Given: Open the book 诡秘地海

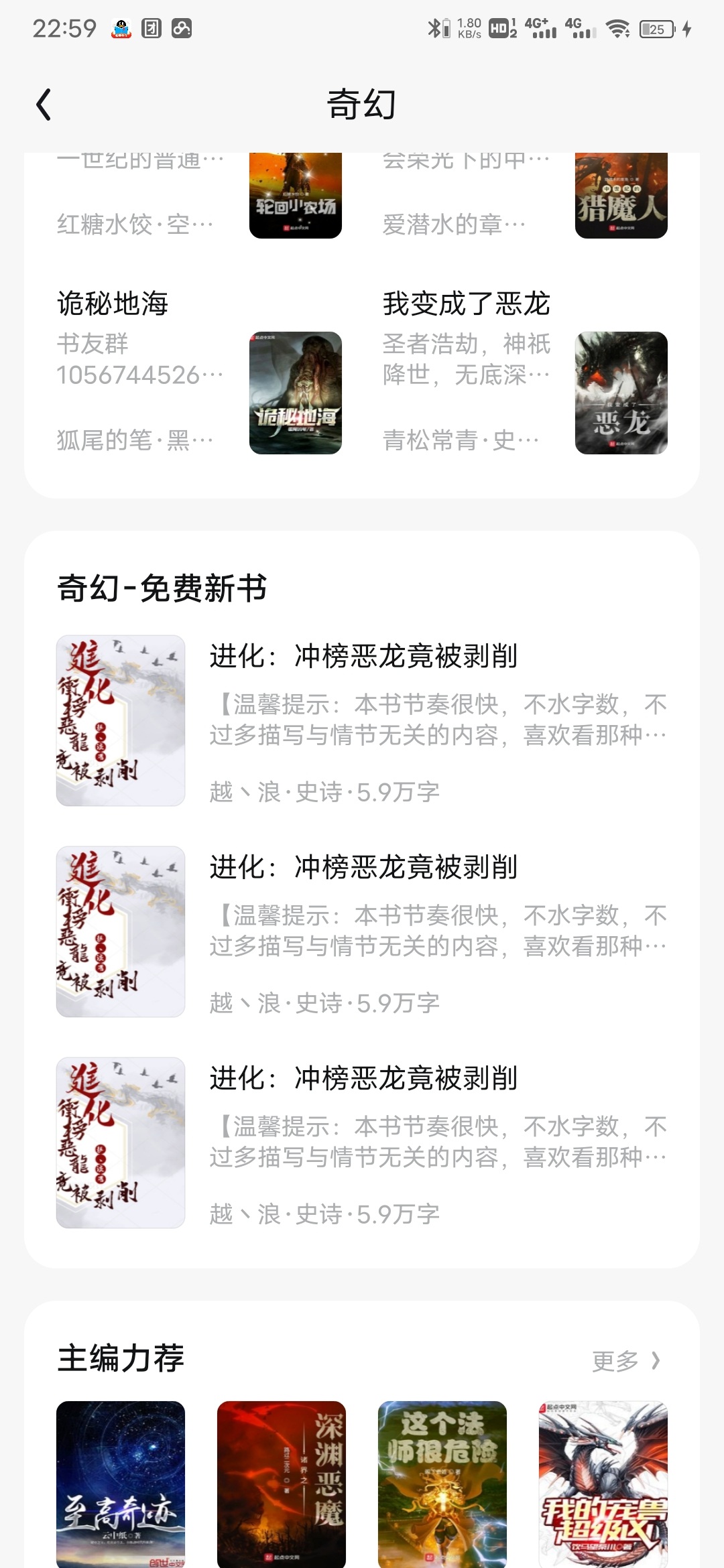Looking at the screenshot, I should (x=199, y=372).
